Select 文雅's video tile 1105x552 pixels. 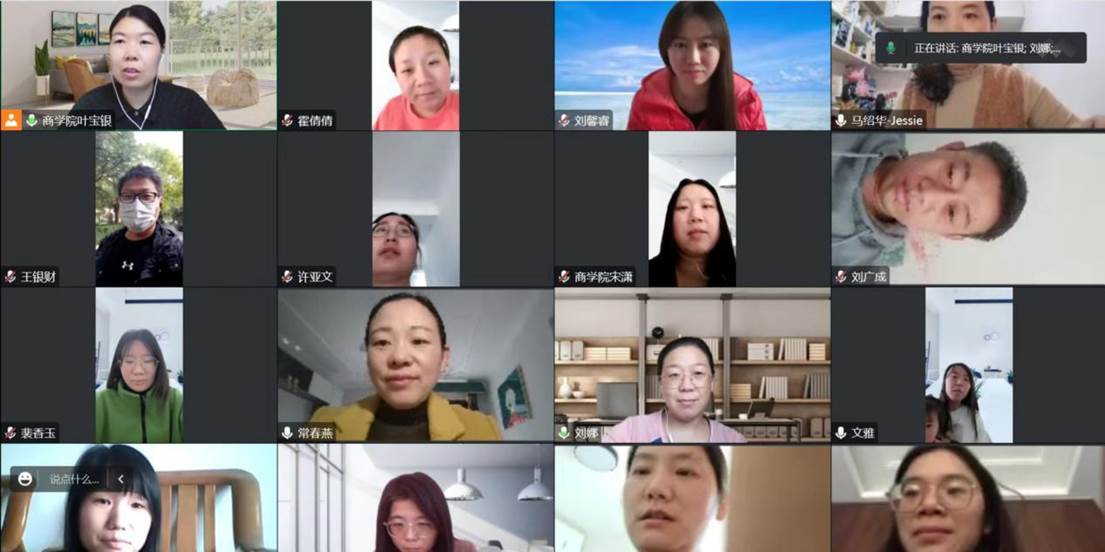(x=968, y=365)
